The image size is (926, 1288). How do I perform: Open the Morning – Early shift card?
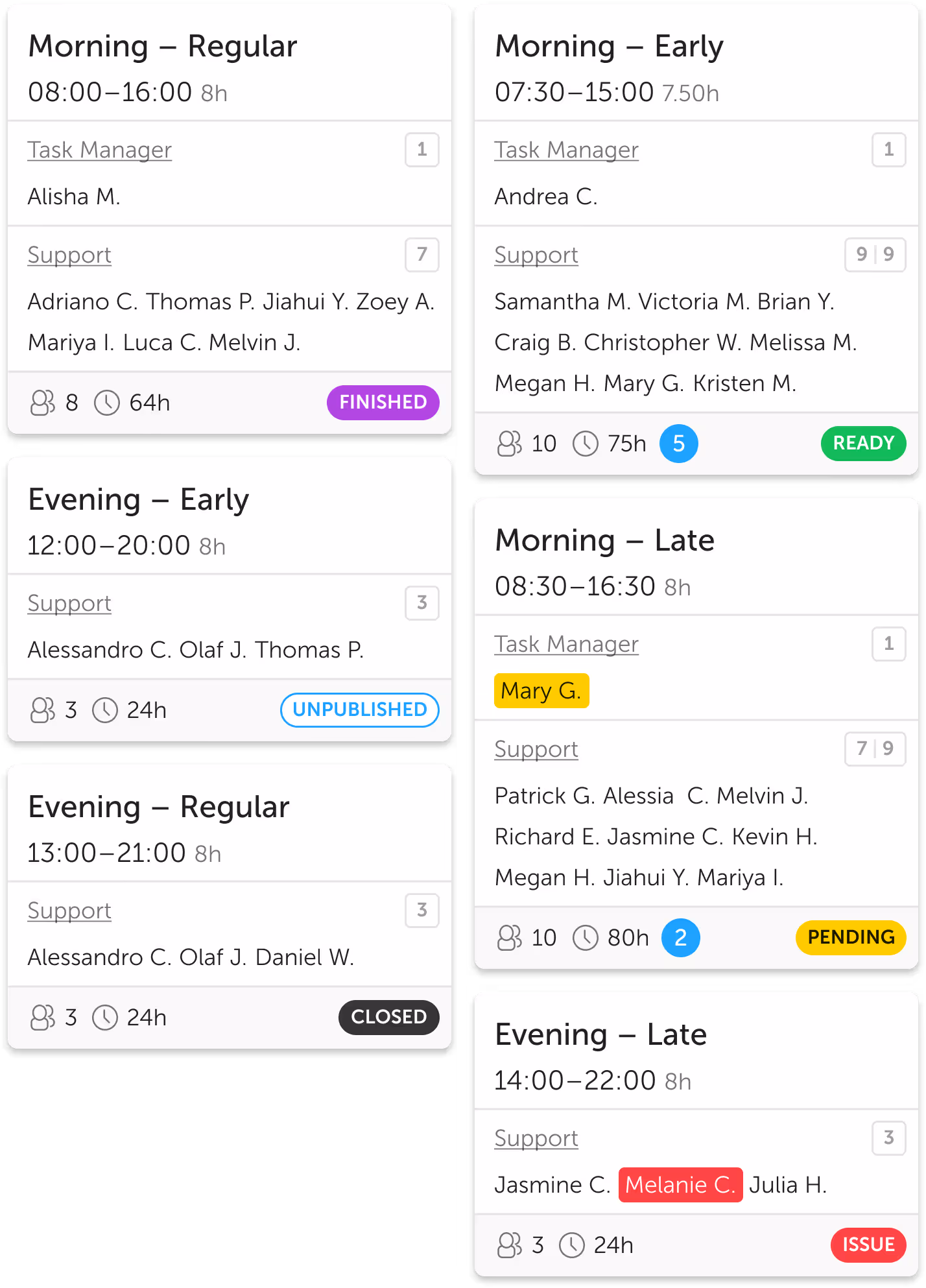click(x=608, y=47)
